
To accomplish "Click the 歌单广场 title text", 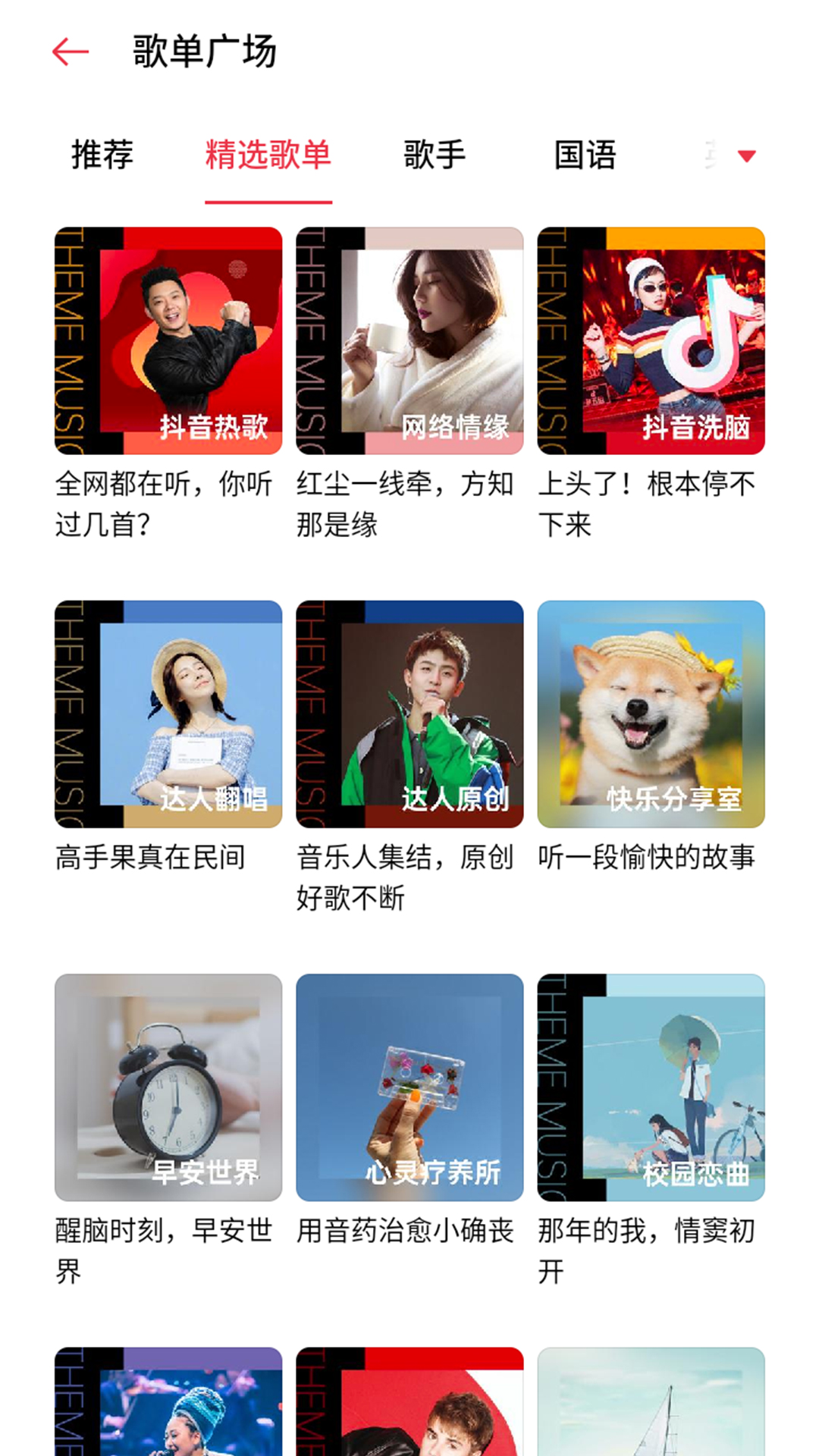I will coord(203,52).
